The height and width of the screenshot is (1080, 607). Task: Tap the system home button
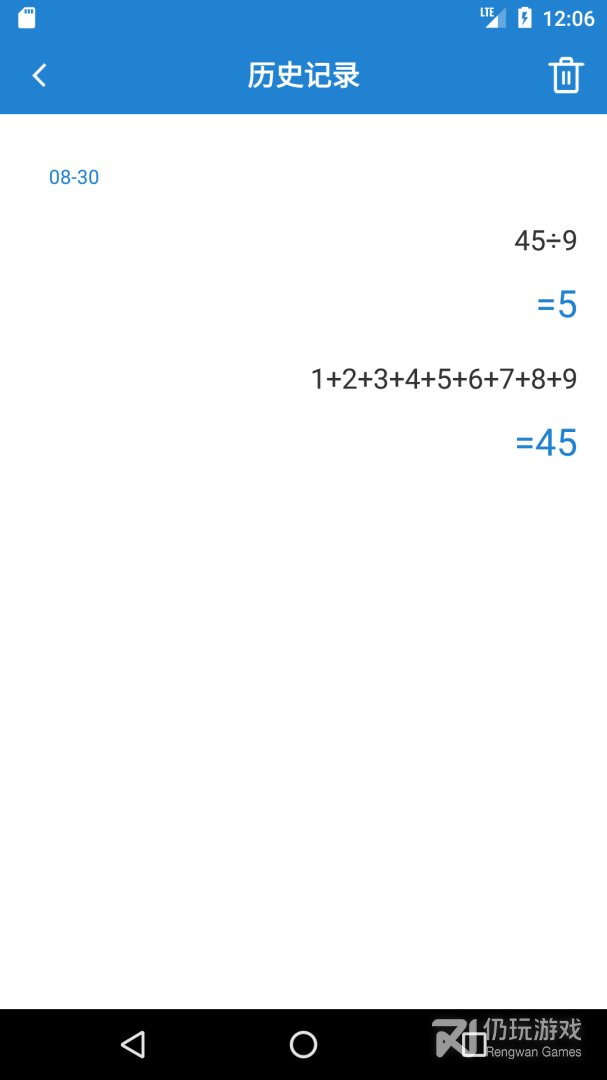(x=303, y=1045)
